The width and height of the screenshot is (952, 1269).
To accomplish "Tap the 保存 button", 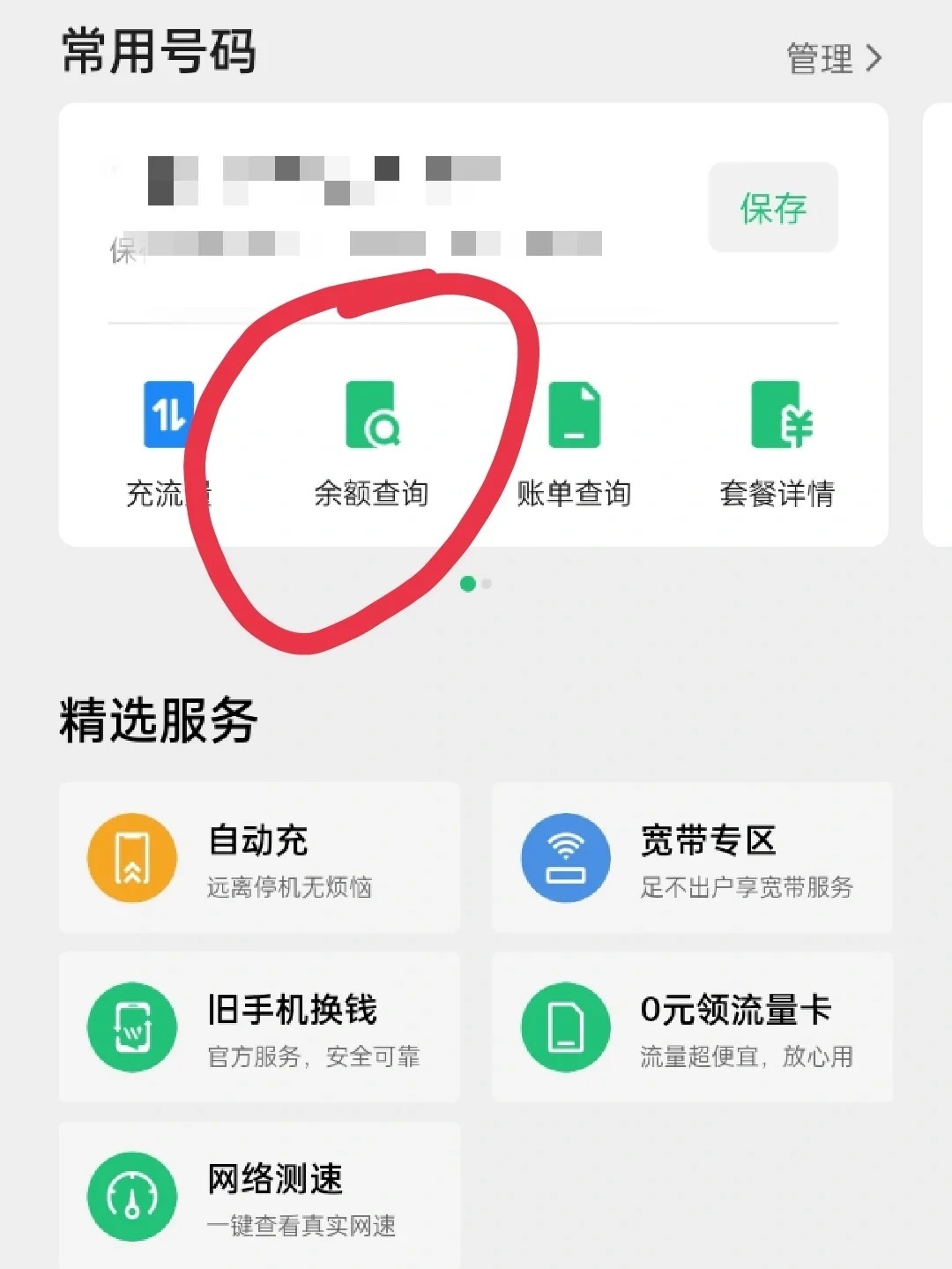I will (x=773, y=208).
